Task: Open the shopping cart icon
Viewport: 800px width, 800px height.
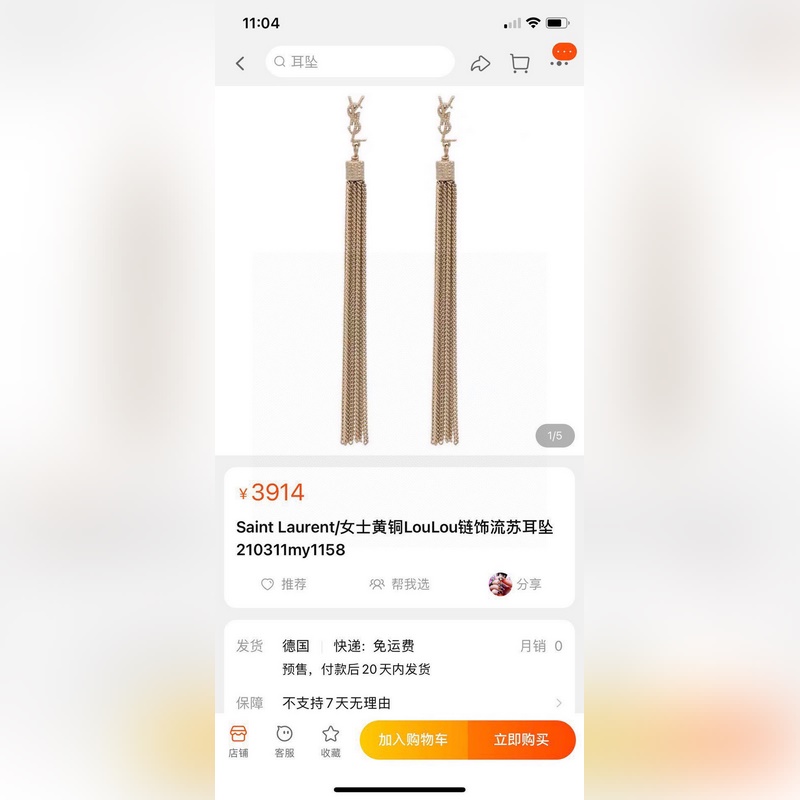Action: point(519,63)
